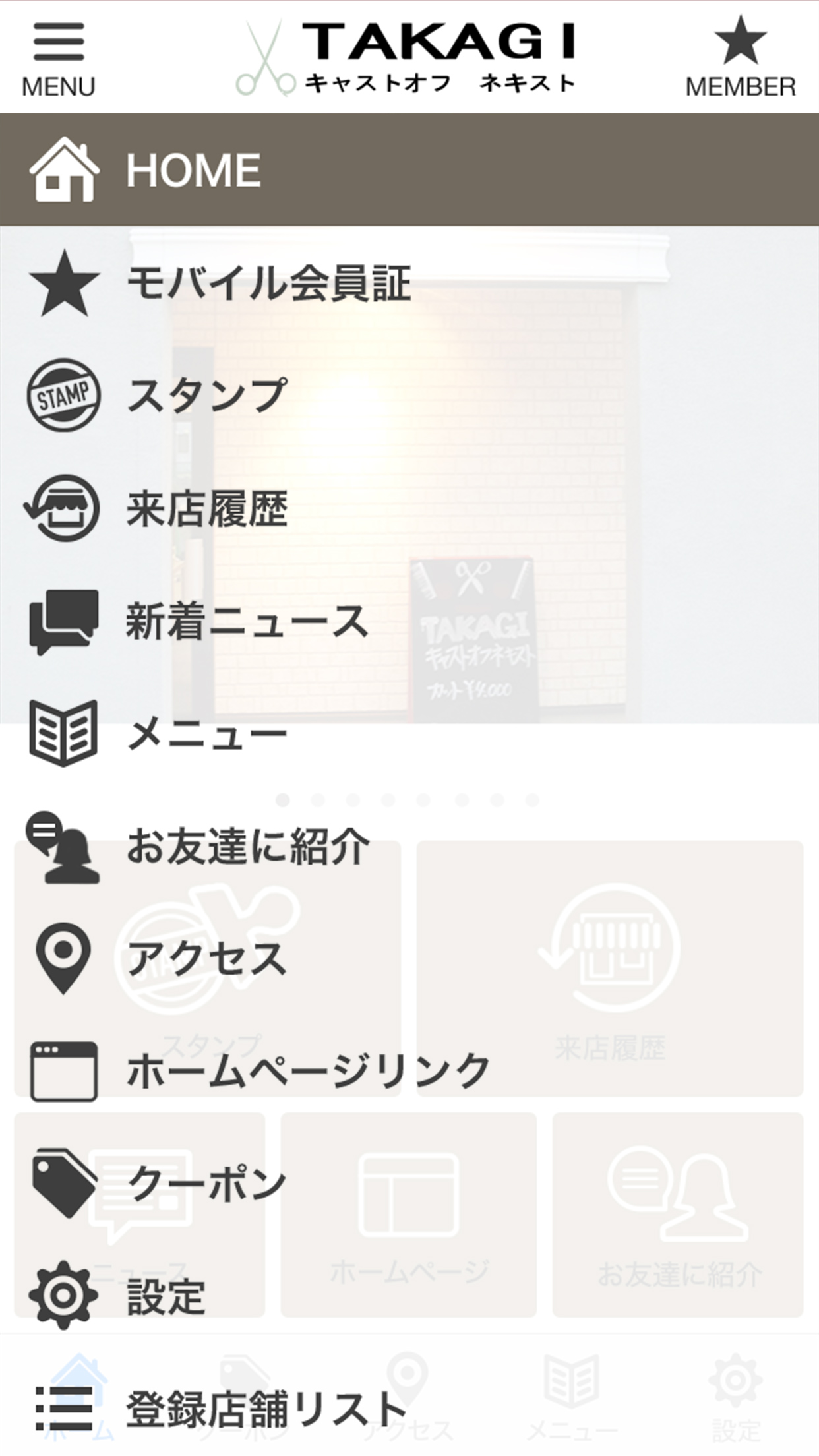Tap the モバイル会員証 star icon
This screenshot has width=819, height=1456.
64,285
